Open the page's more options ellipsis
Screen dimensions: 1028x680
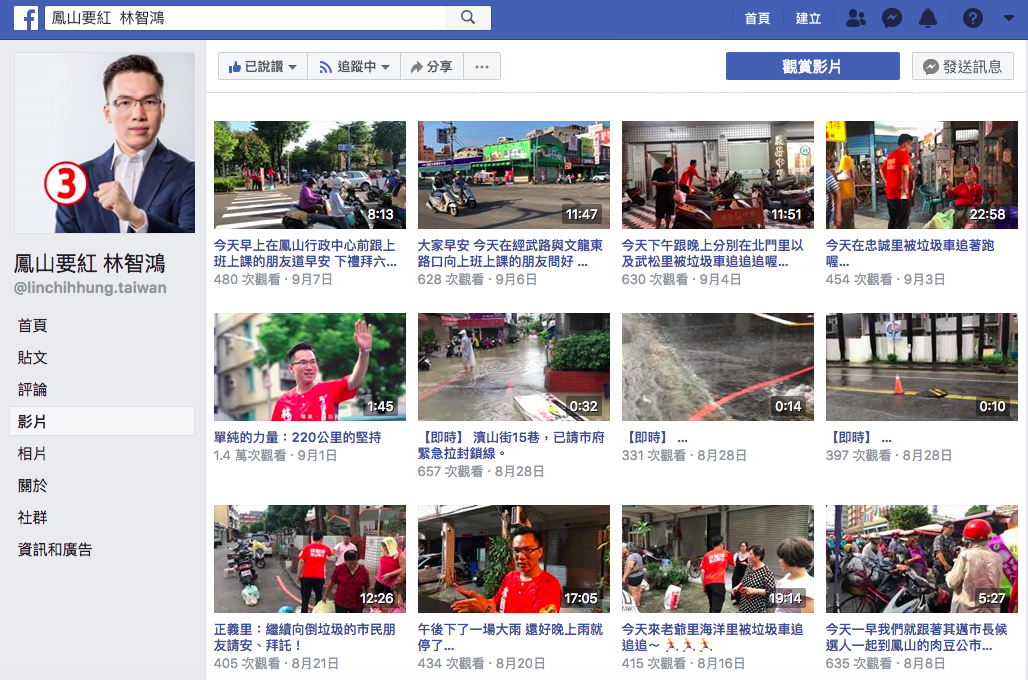(482, 67)
